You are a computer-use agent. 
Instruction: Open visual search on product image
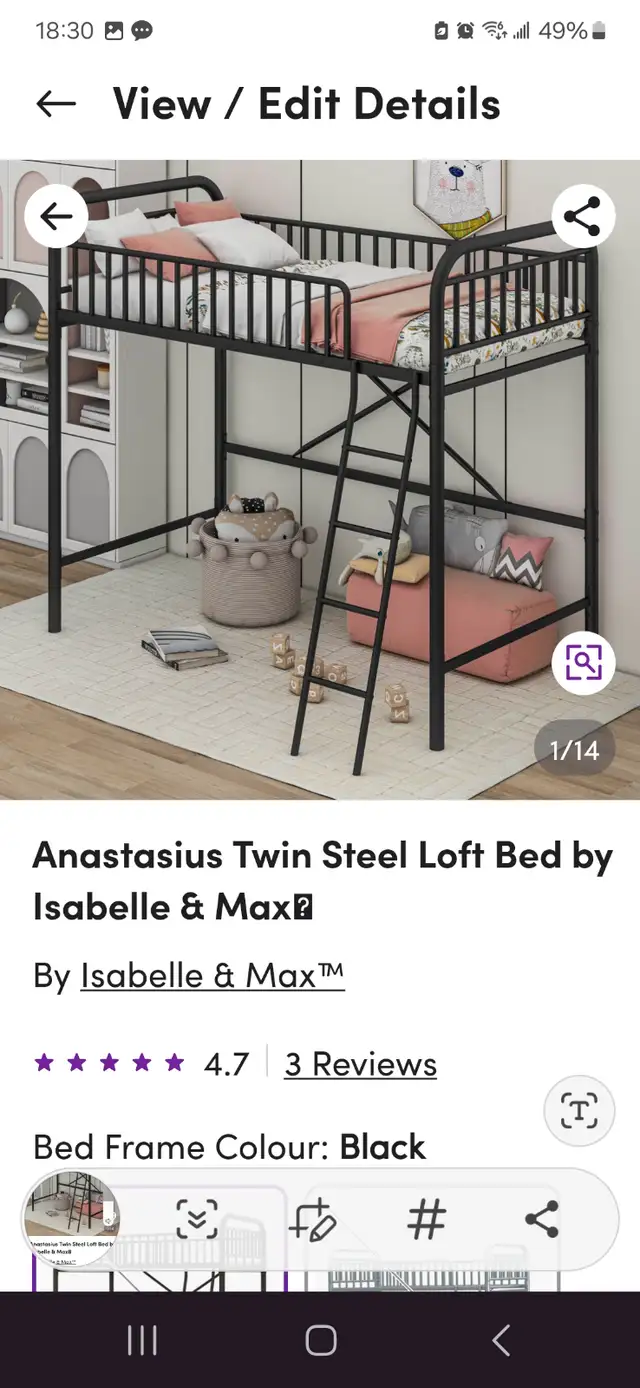coord(583,663)
